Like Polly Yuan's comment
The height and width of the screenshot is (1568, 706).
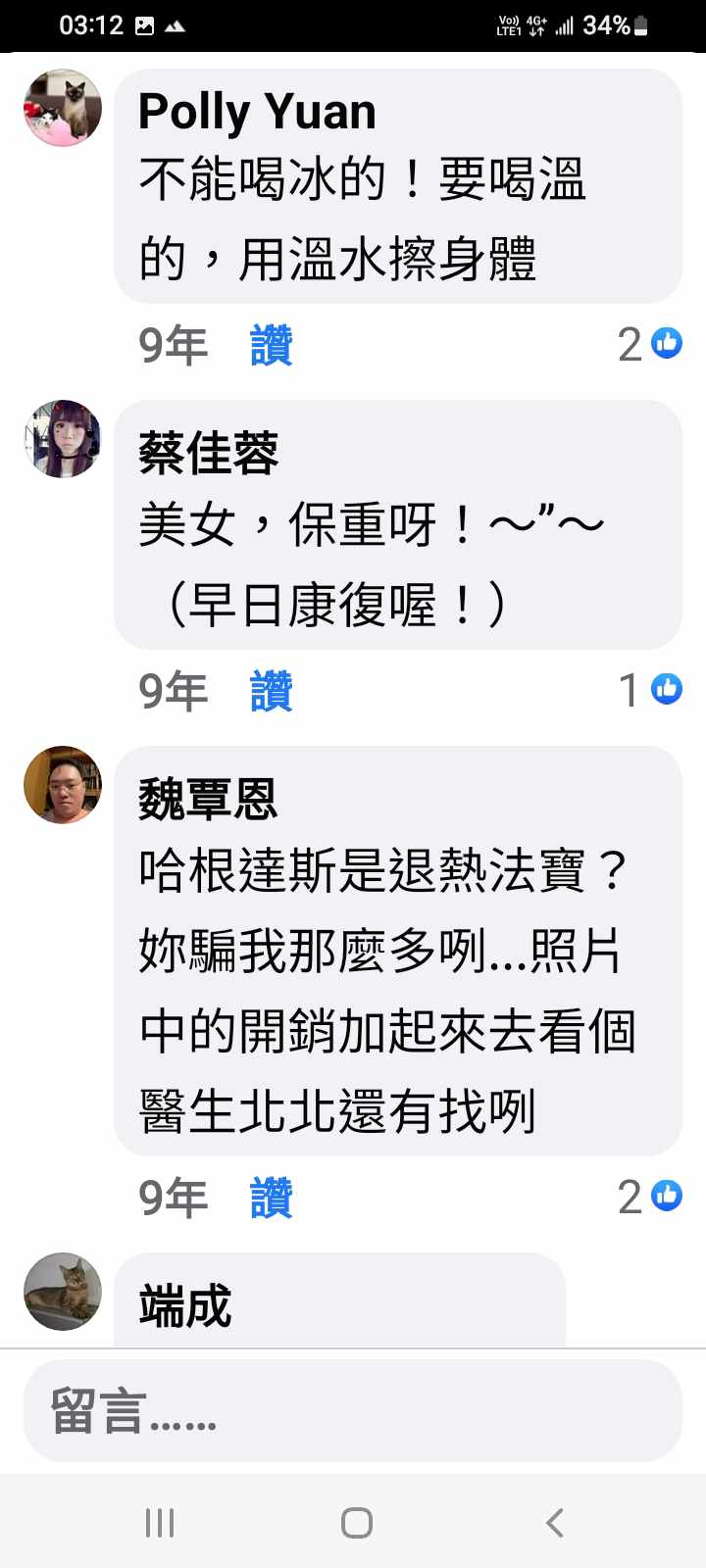271,345
